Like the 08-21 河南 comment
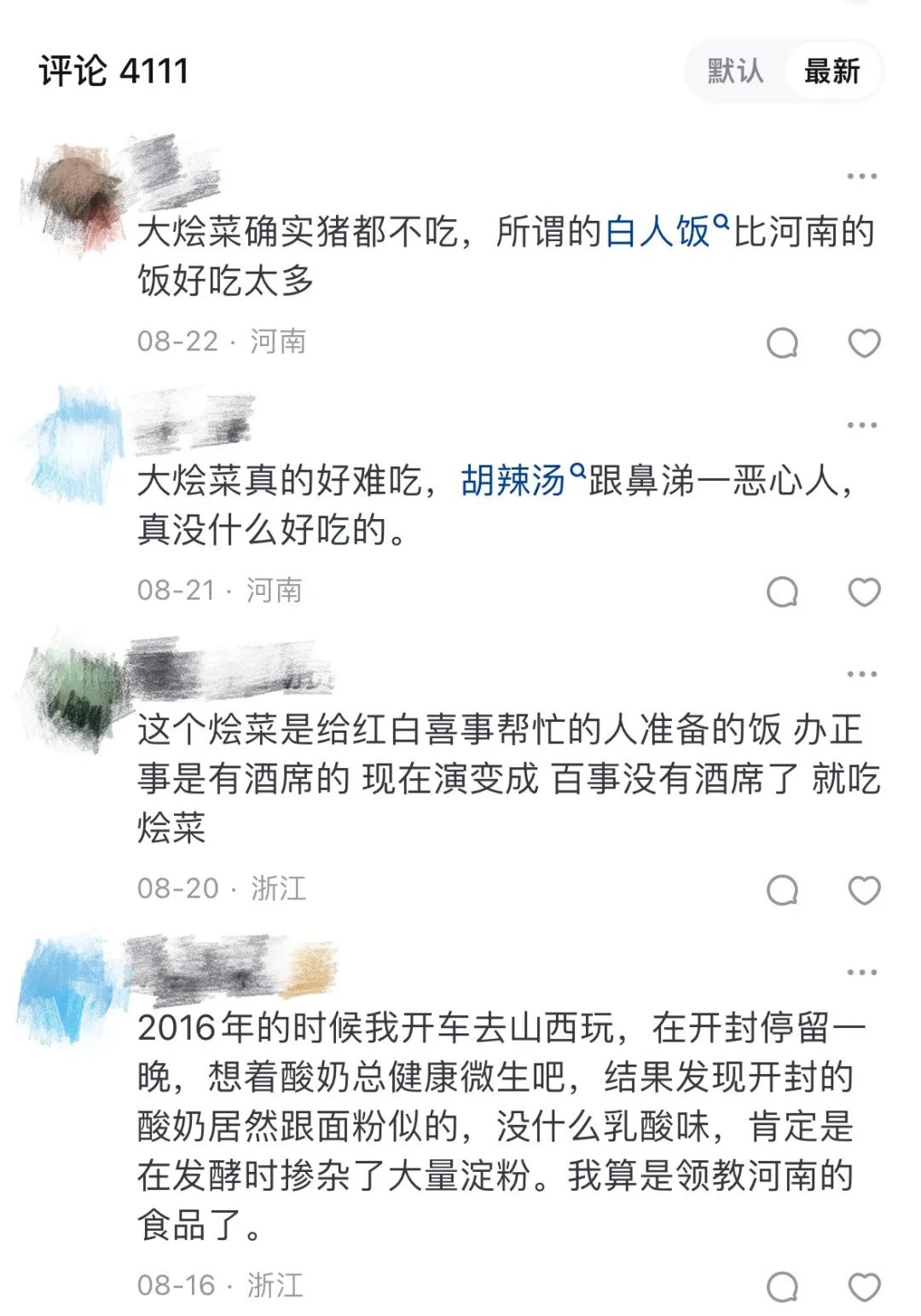 pyautogui.click(x=864, y=592)
